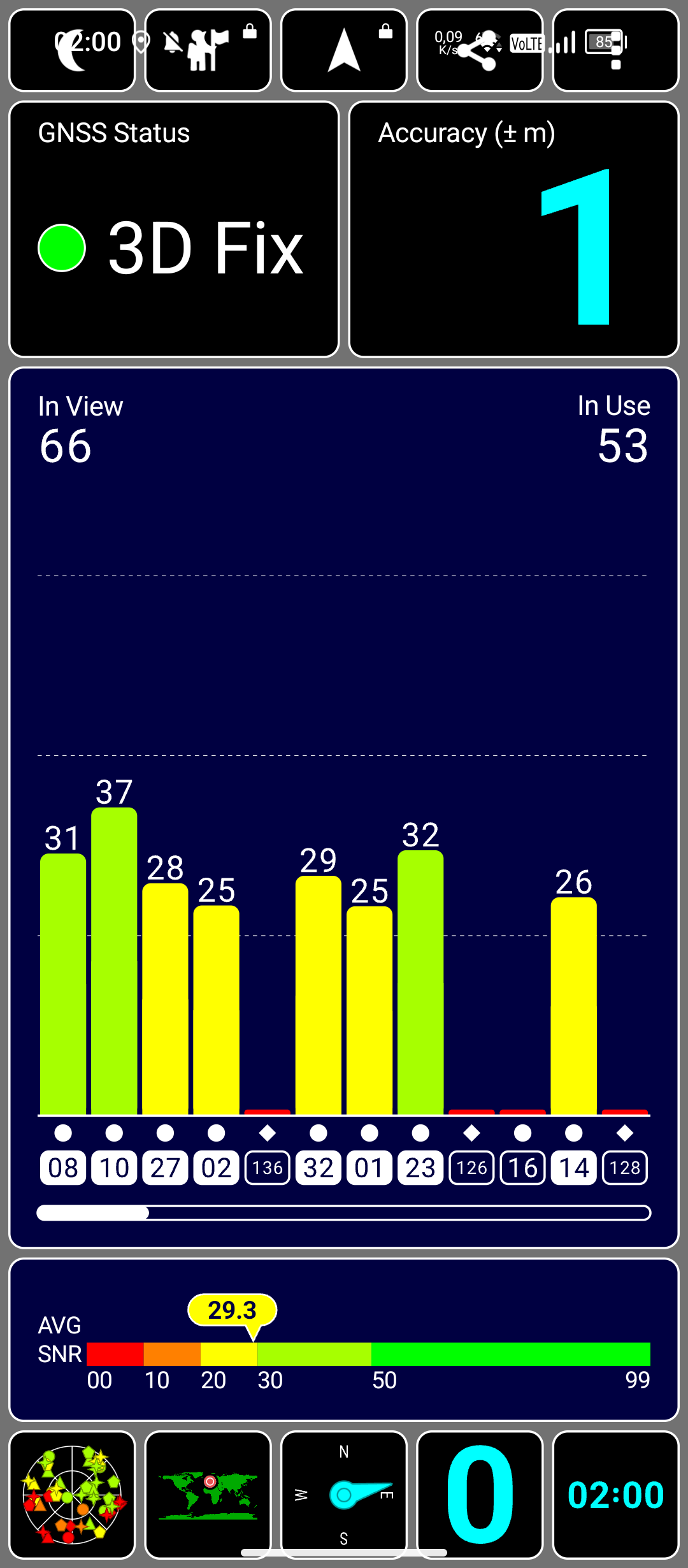Toggle night mode with the moon icon
The height and width of the screenshot is (1568, 688).
[72, 50]
